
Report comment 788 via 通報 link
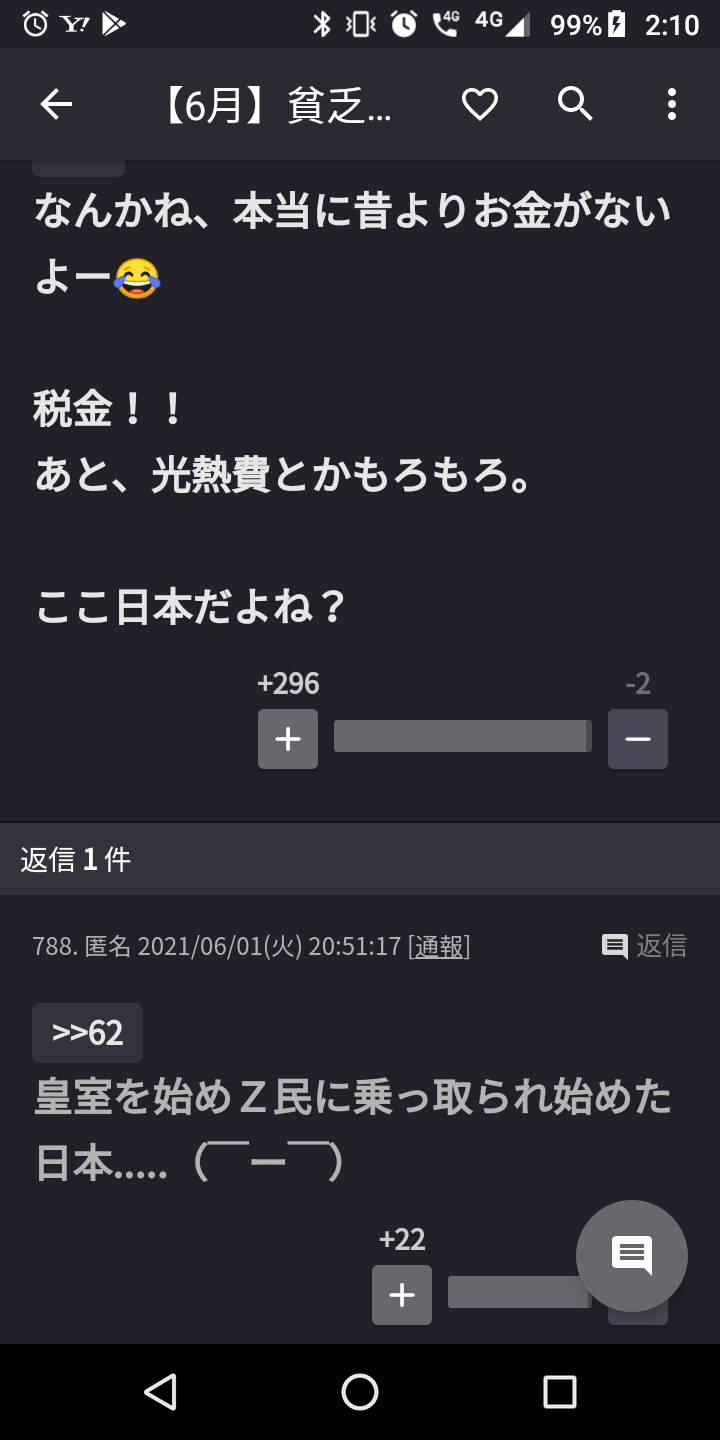click(x=439, y=946)
